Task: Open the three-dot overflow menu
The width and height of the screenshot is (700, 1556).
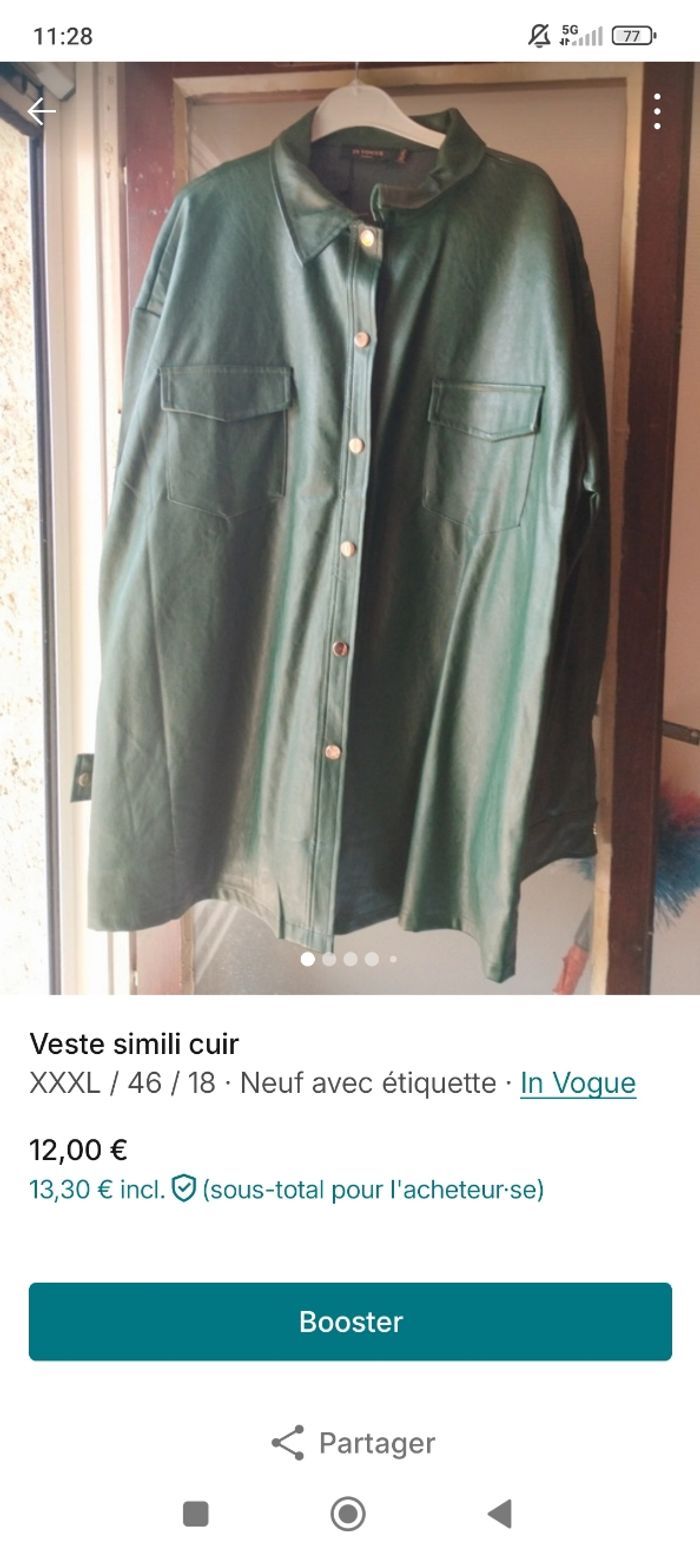Action: 657,111
